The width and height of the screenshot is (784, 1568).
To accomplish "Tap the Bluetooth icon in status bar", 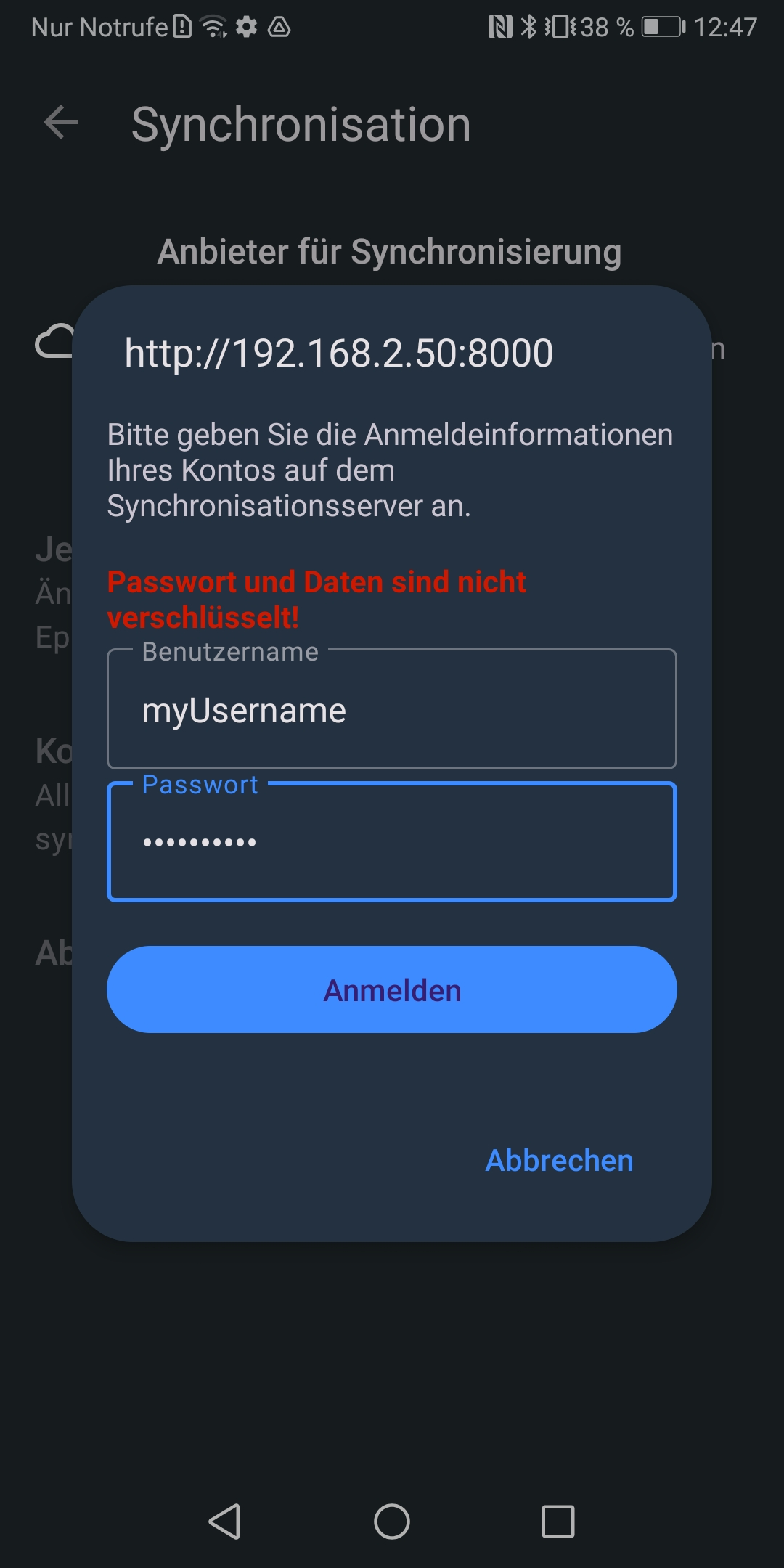I will pyautogui.click(x=529, y=27).
